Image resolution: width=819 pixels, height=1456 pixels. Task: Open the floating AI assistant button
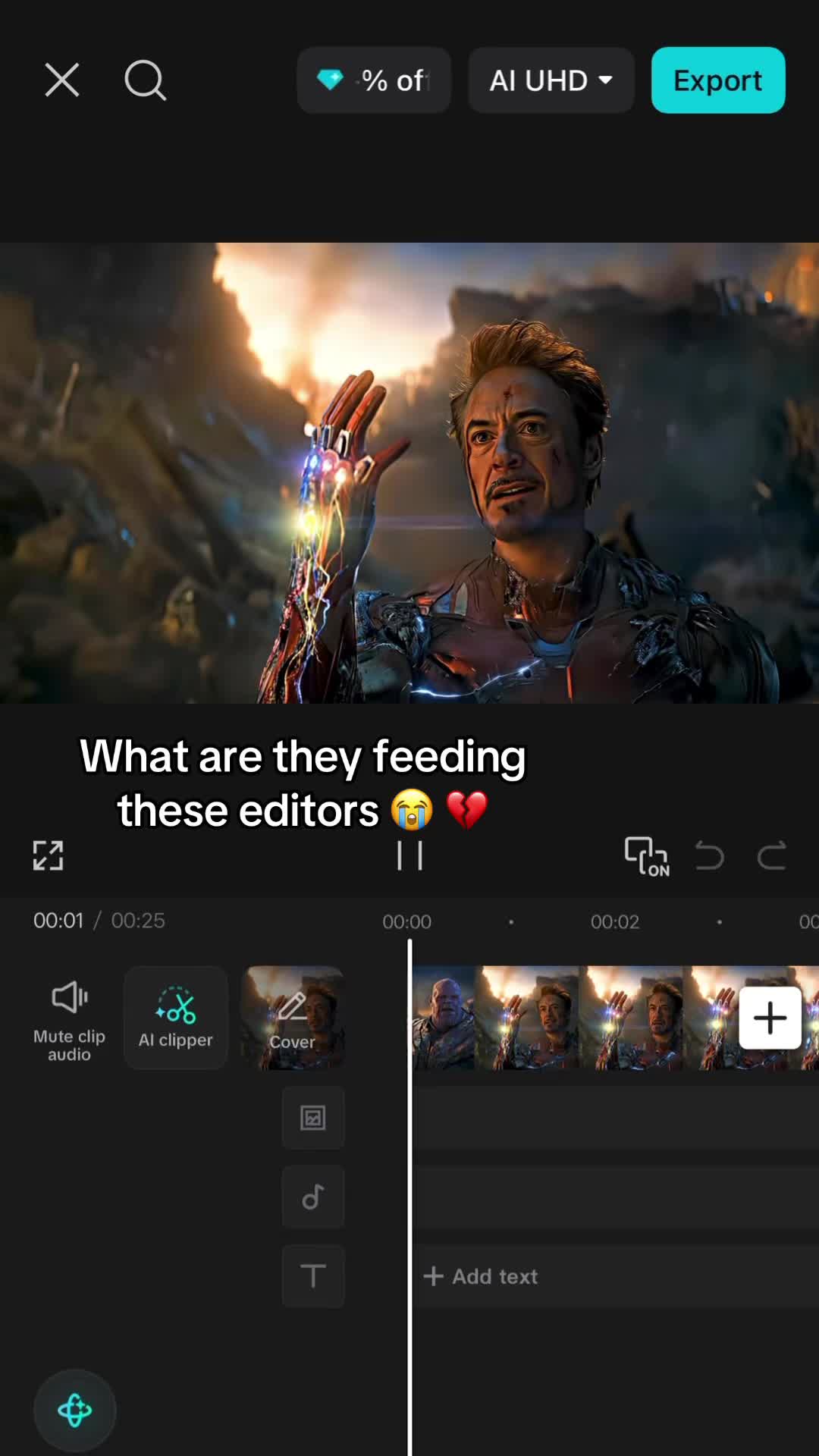(x=75, y=1410)
